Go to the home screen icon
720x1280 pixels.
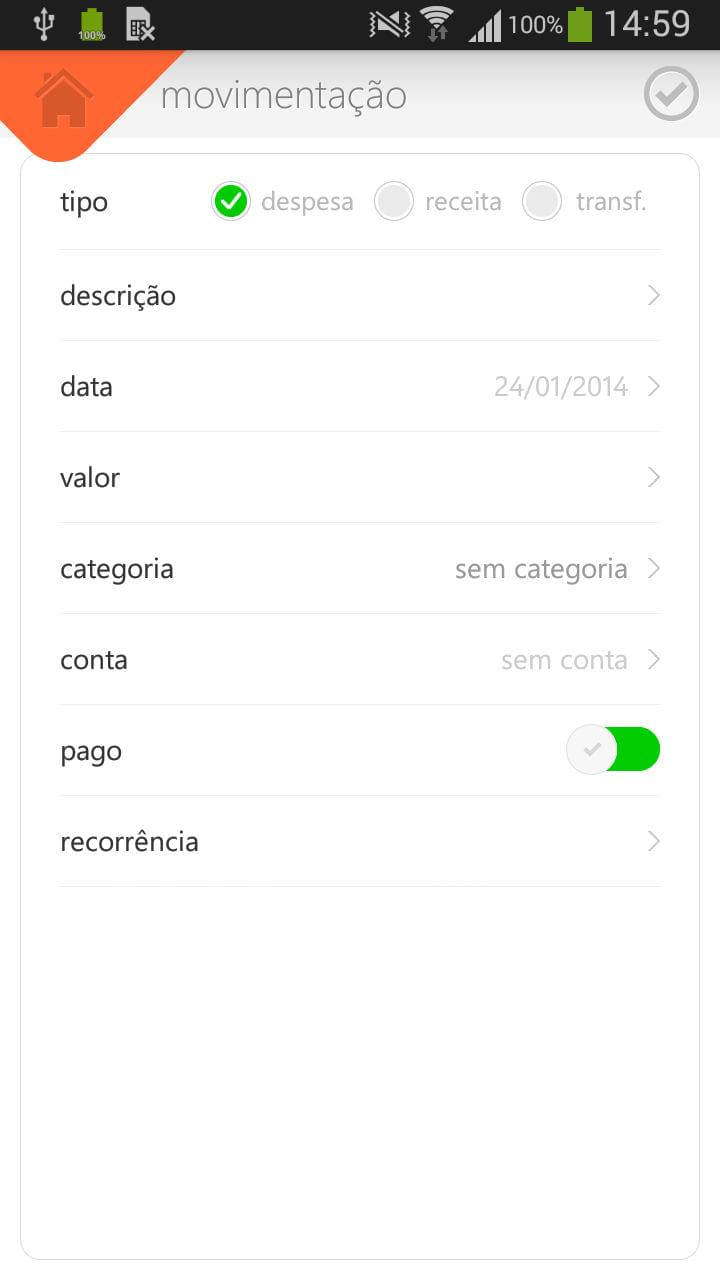[x=64, y=98]
